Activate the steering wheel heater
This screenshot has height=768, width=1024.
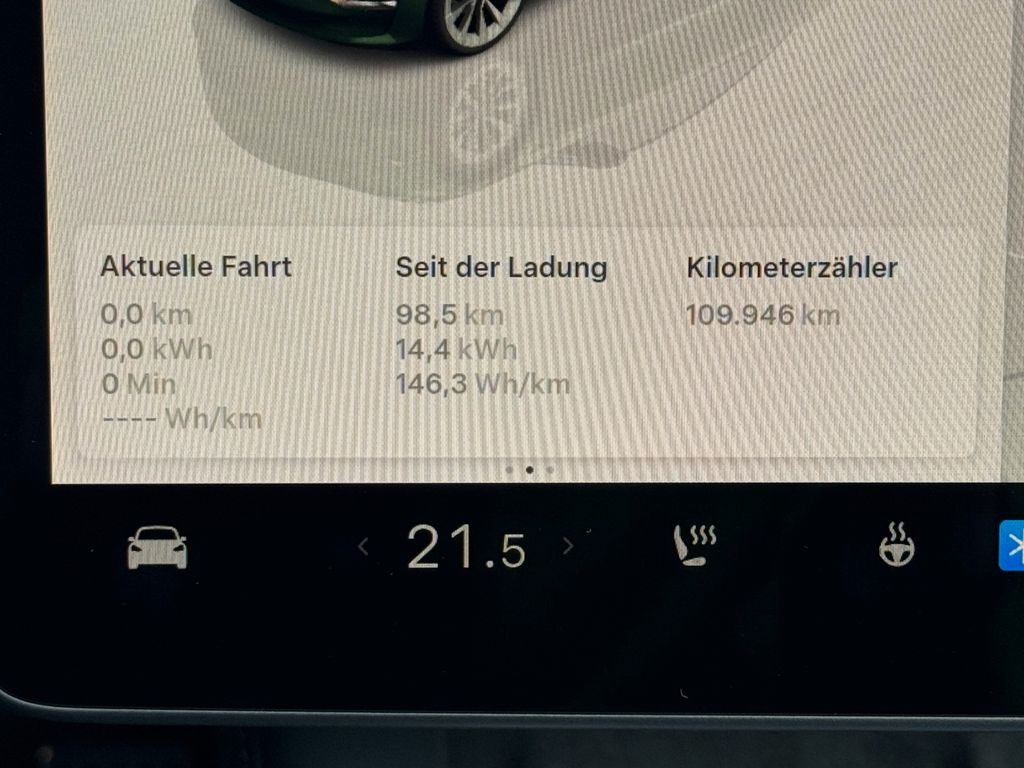pyautogui.click(x=896, y=545)
